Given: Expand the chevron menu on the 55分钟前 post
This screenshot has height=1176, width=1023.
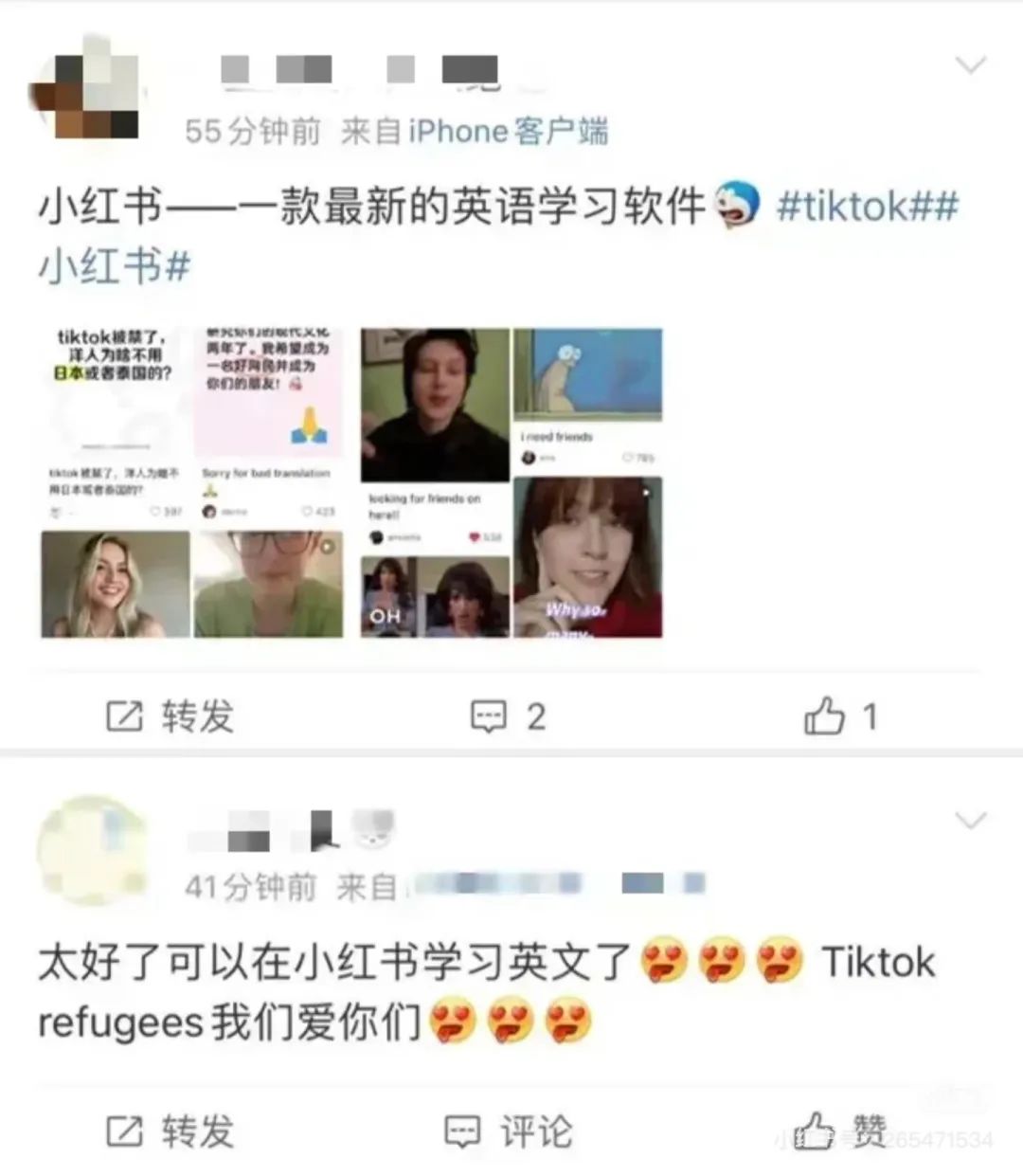Looking at the screenshot, I should pos(971,65).
